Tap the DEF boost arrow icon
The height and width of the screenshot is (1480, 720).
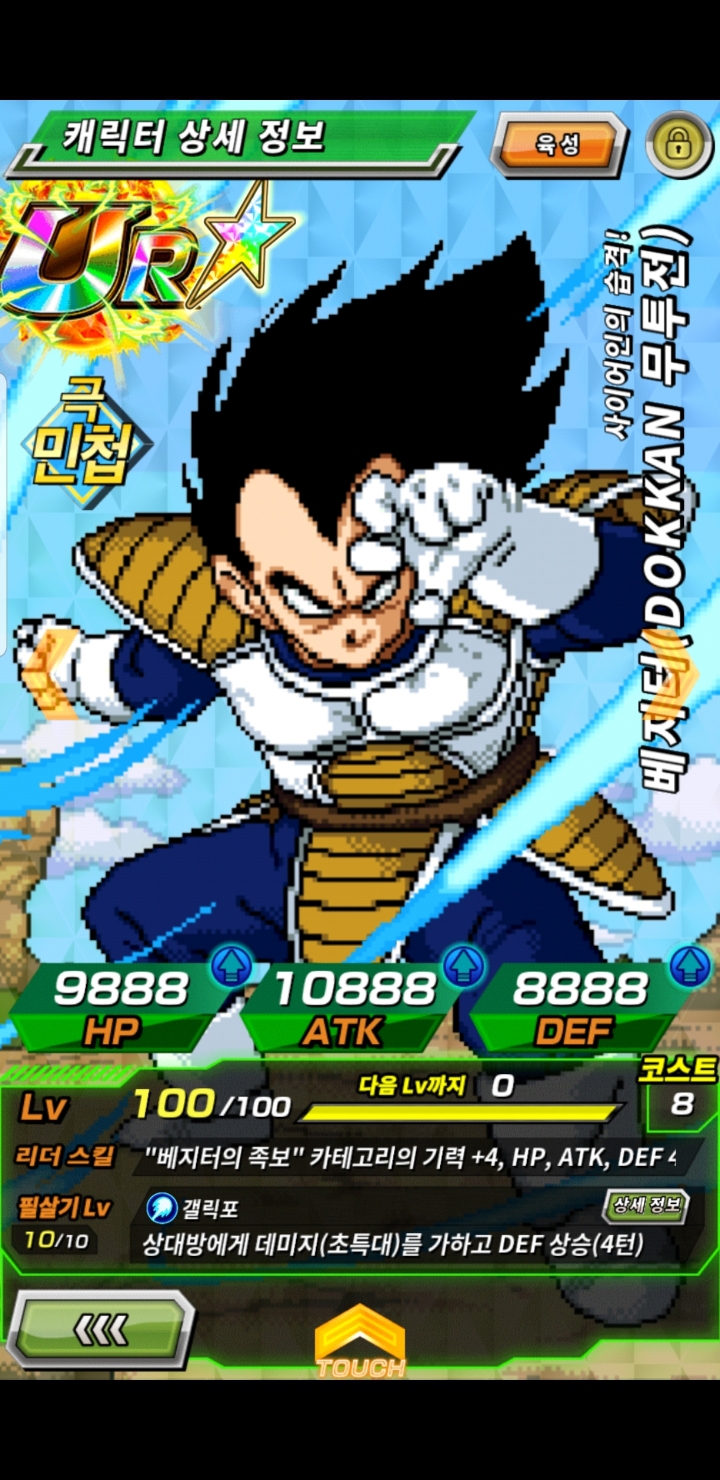[690, 966]
